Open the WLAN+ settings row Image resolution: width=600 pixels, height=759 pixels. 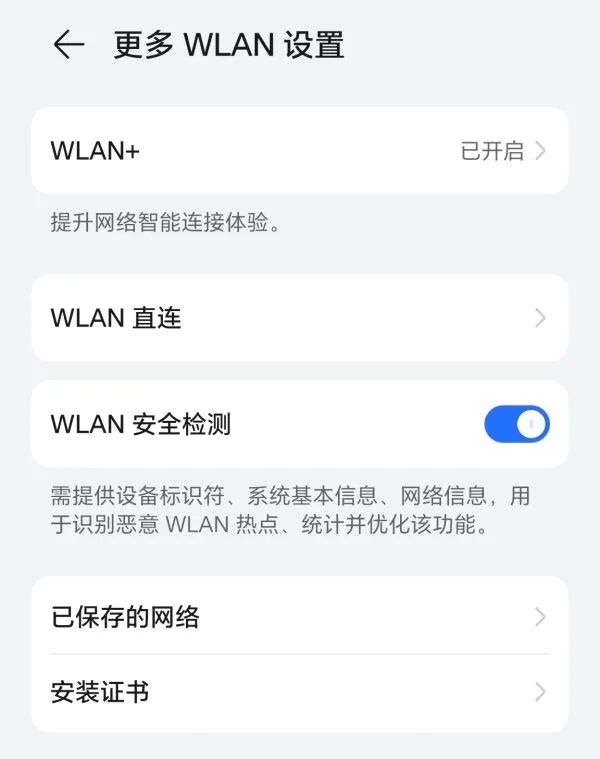(x=300, y=151)
